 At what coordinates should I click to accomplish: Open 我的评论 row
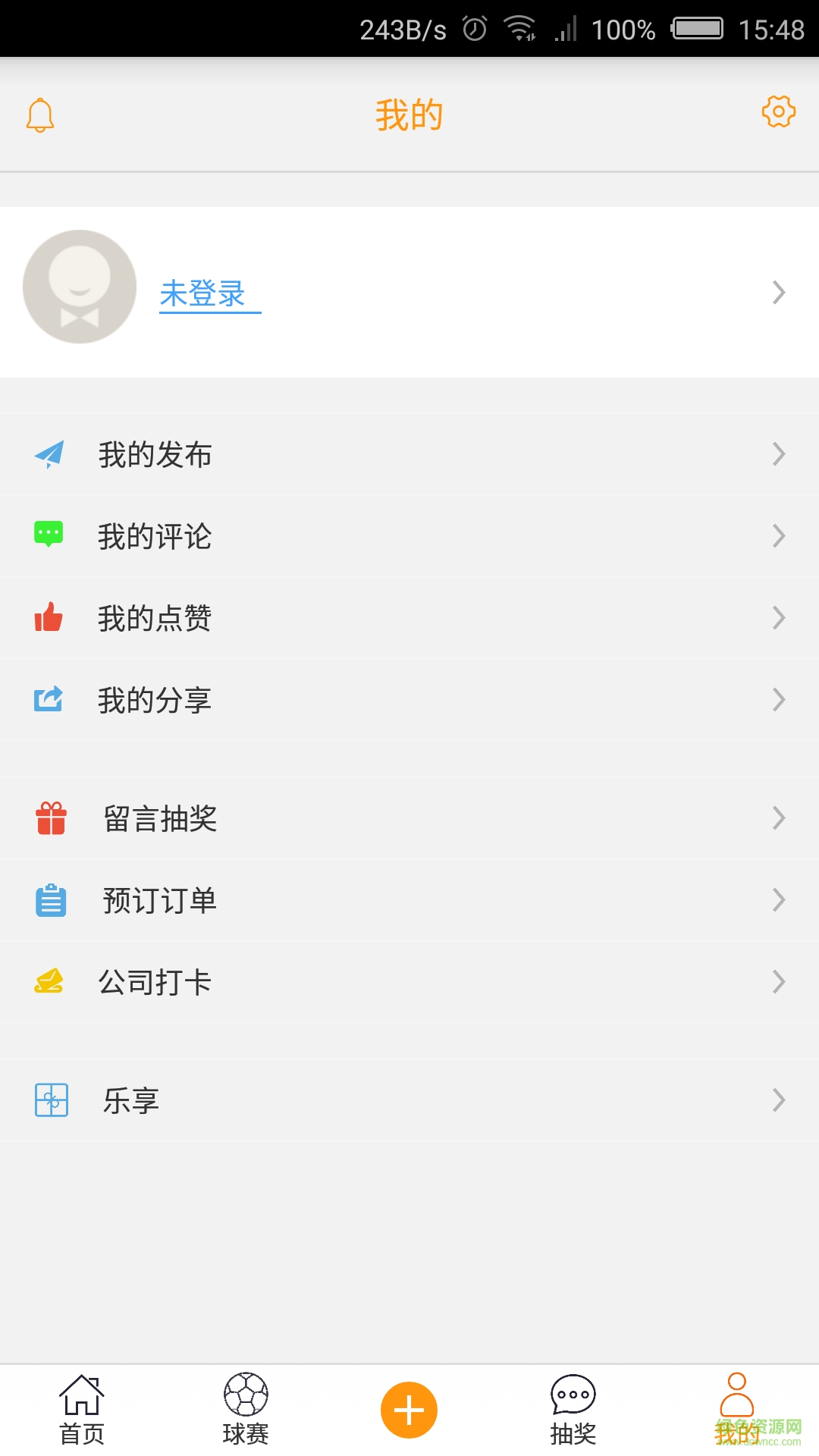[x=409, y=536]
